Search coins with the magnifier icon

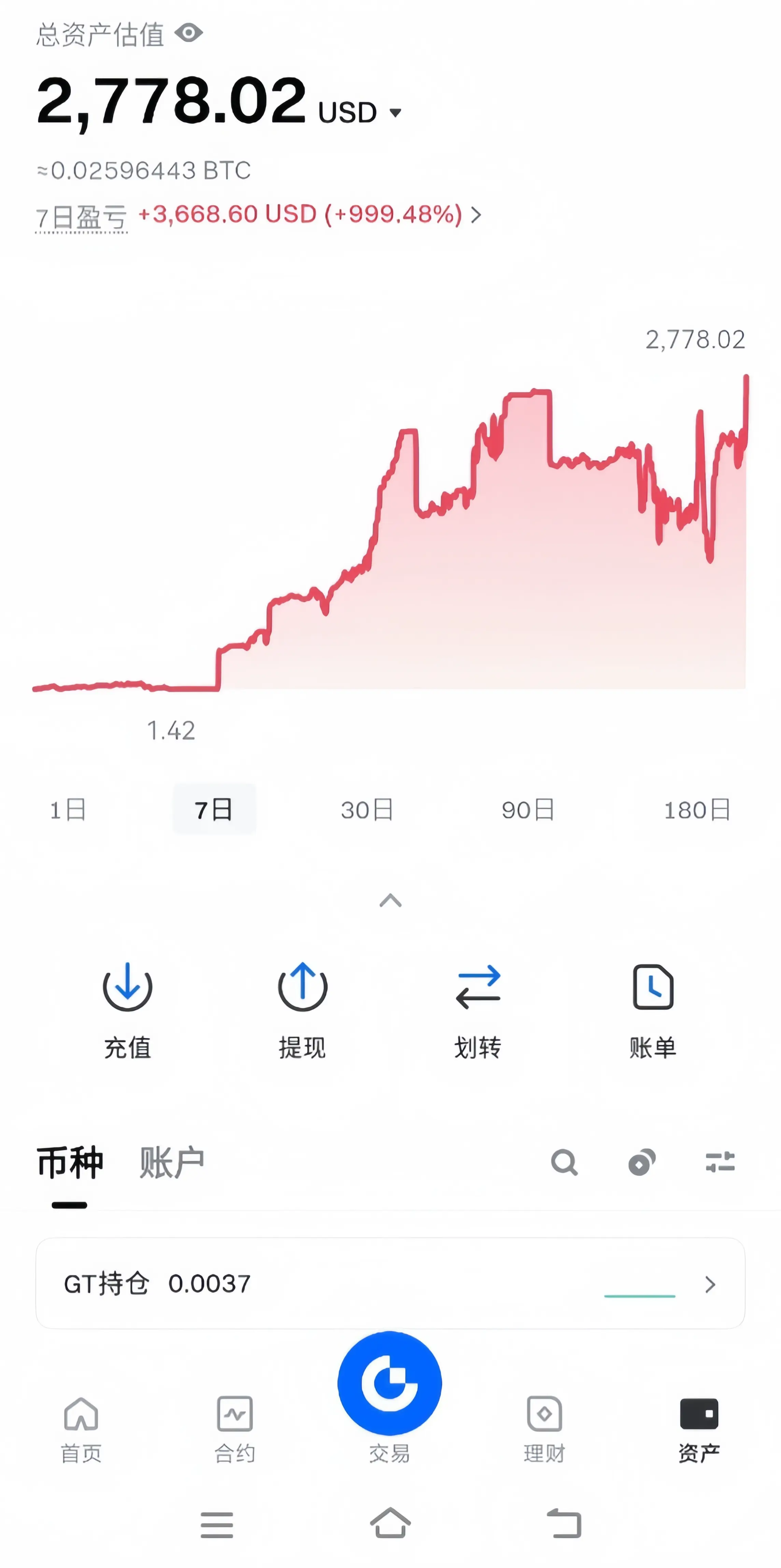tap(564, 1163)
